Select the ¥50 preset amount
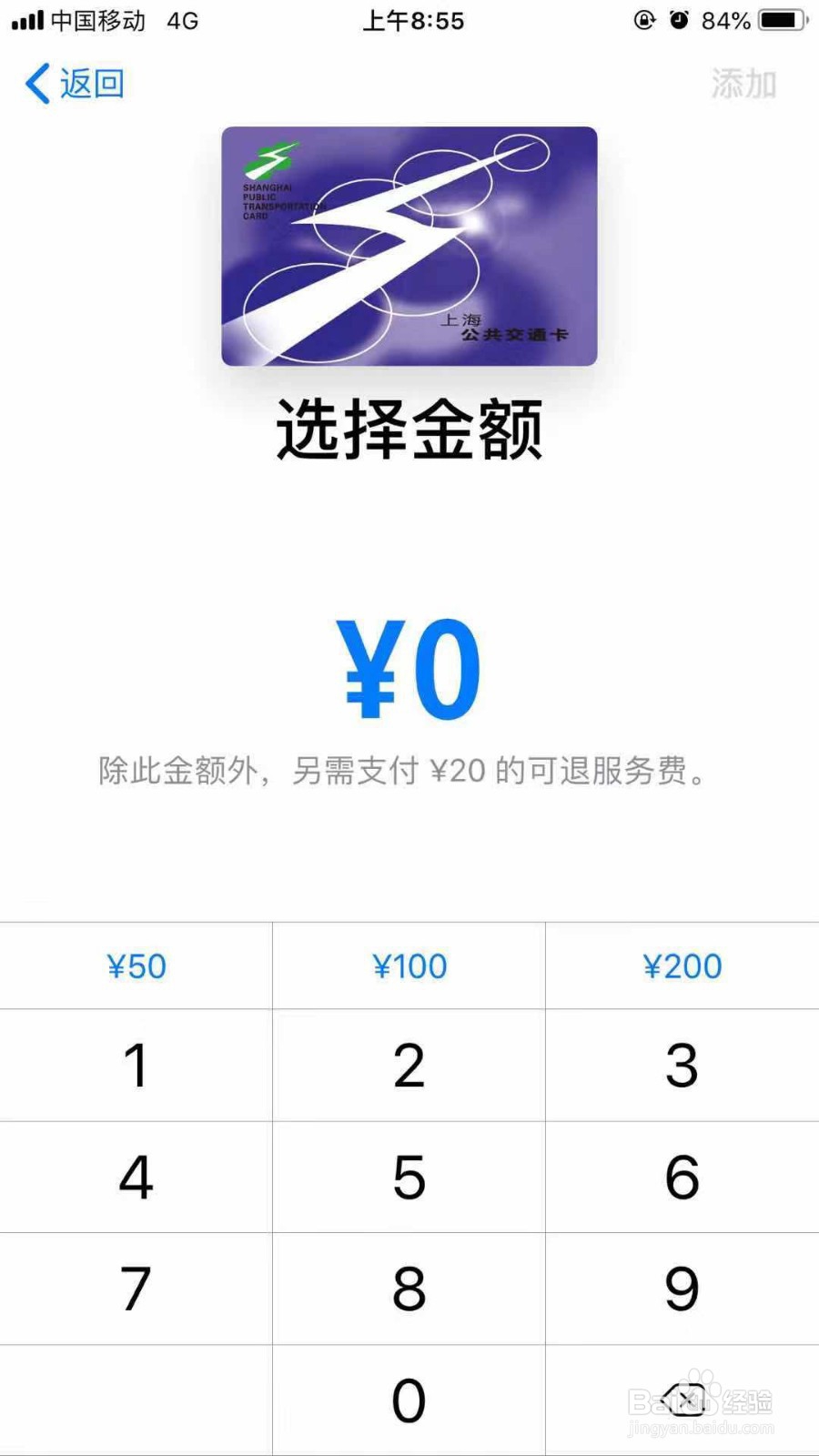 pos(136,966)
